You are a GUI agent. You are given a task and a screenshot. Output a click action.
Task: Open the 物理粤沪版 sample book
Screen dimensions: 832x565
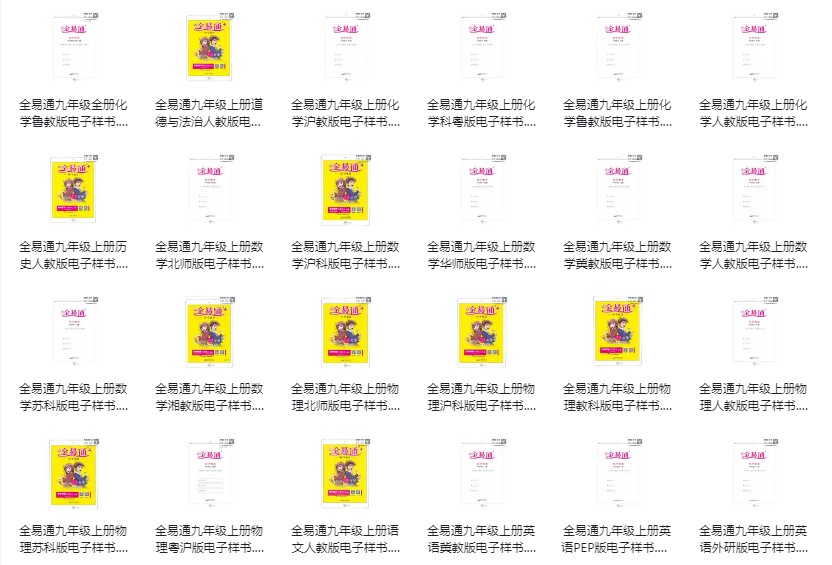pyautogui.click(x=209, y=472)
